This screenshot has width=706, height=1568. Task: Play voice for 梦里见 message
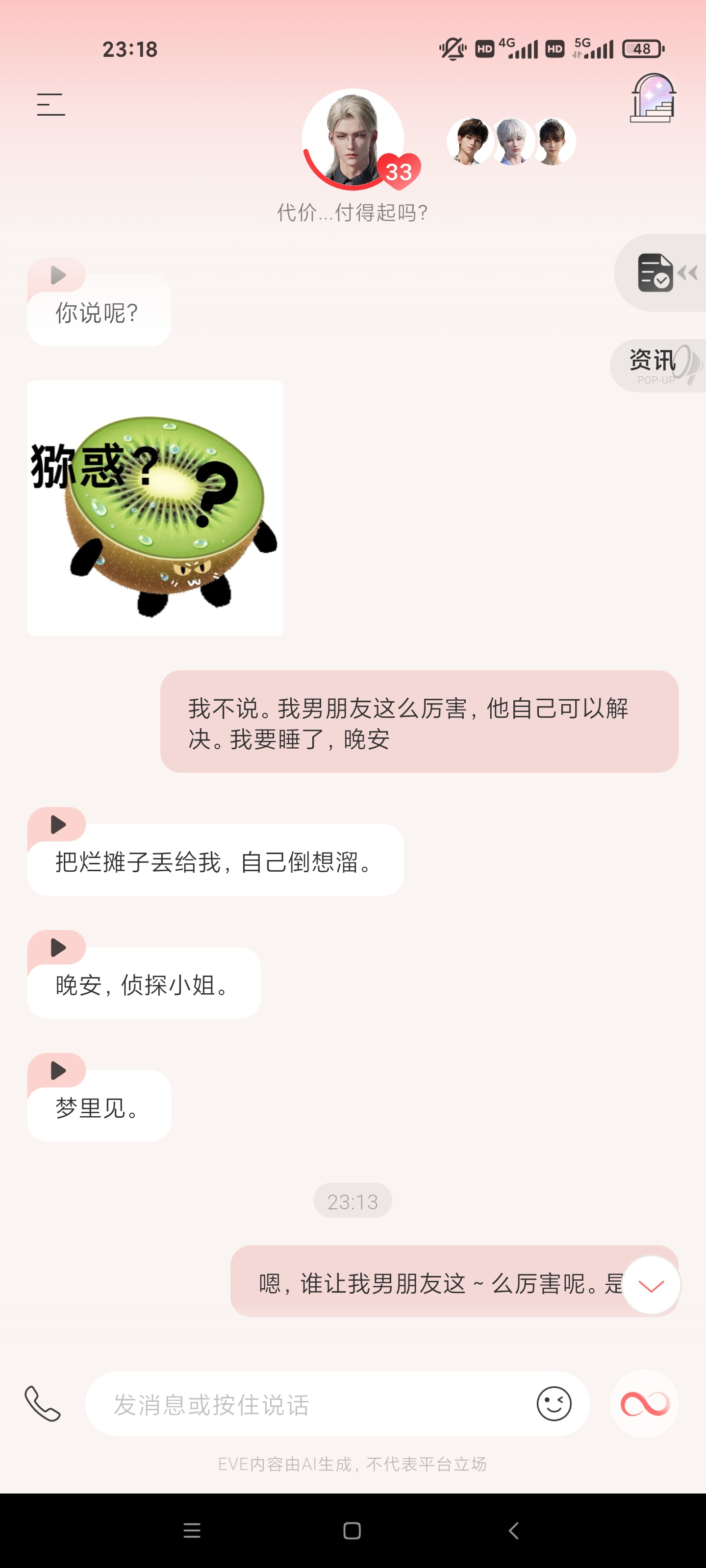(x=57, y=1071)
